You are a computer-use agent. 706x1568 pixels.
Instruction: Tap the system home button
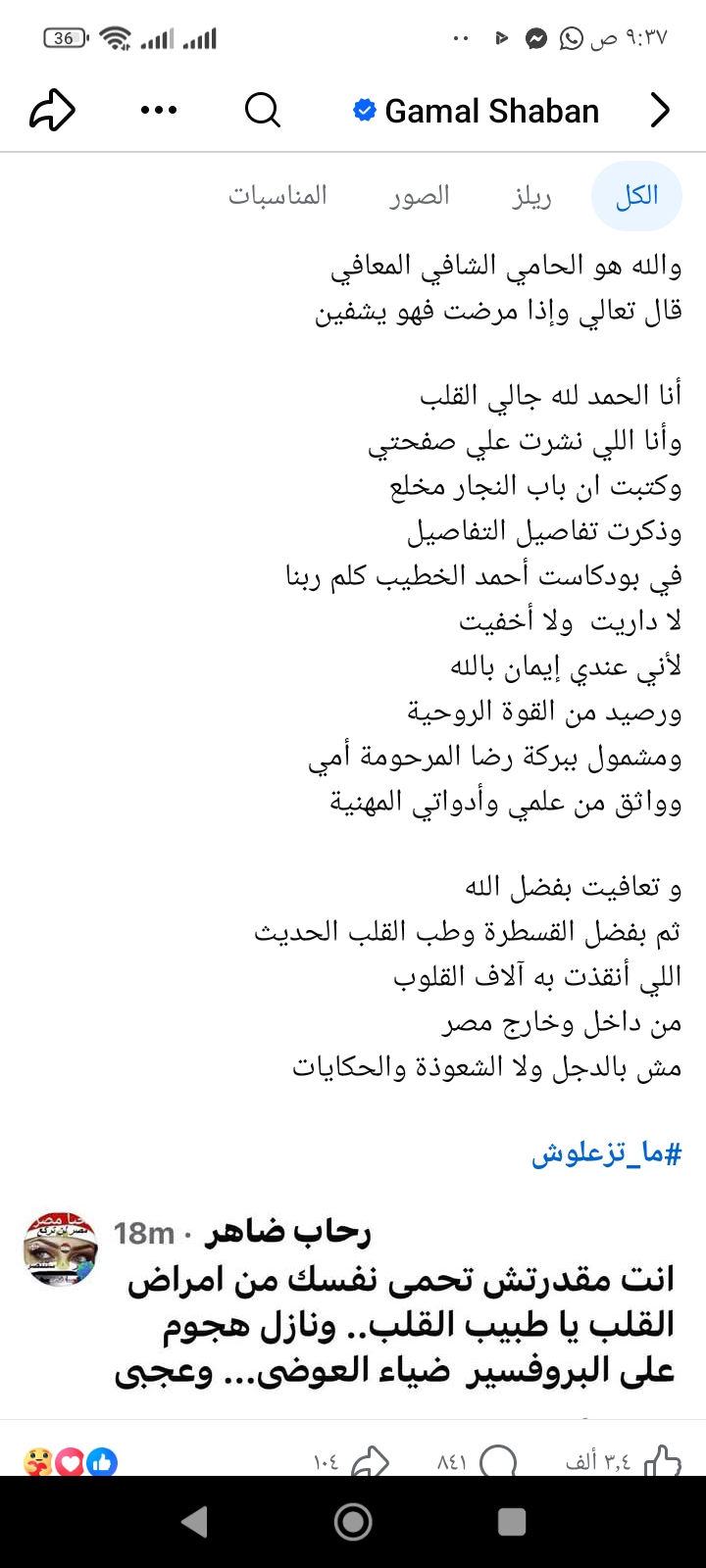[353, 1521]
